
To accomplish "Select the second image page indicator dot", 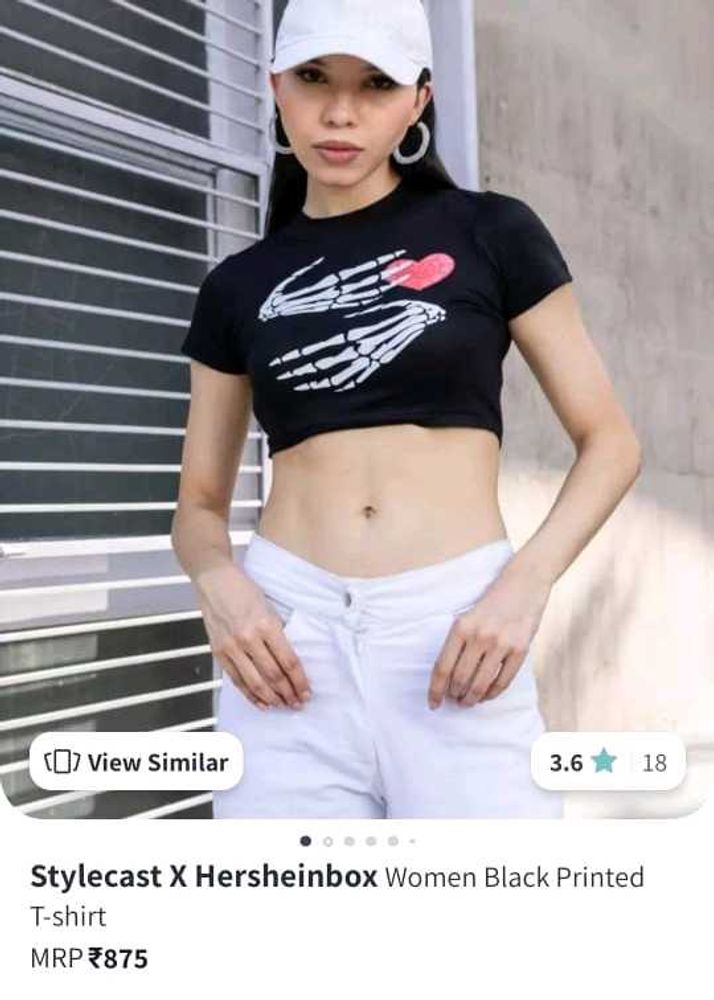I will pyautogui.click(x=328, y=841).
